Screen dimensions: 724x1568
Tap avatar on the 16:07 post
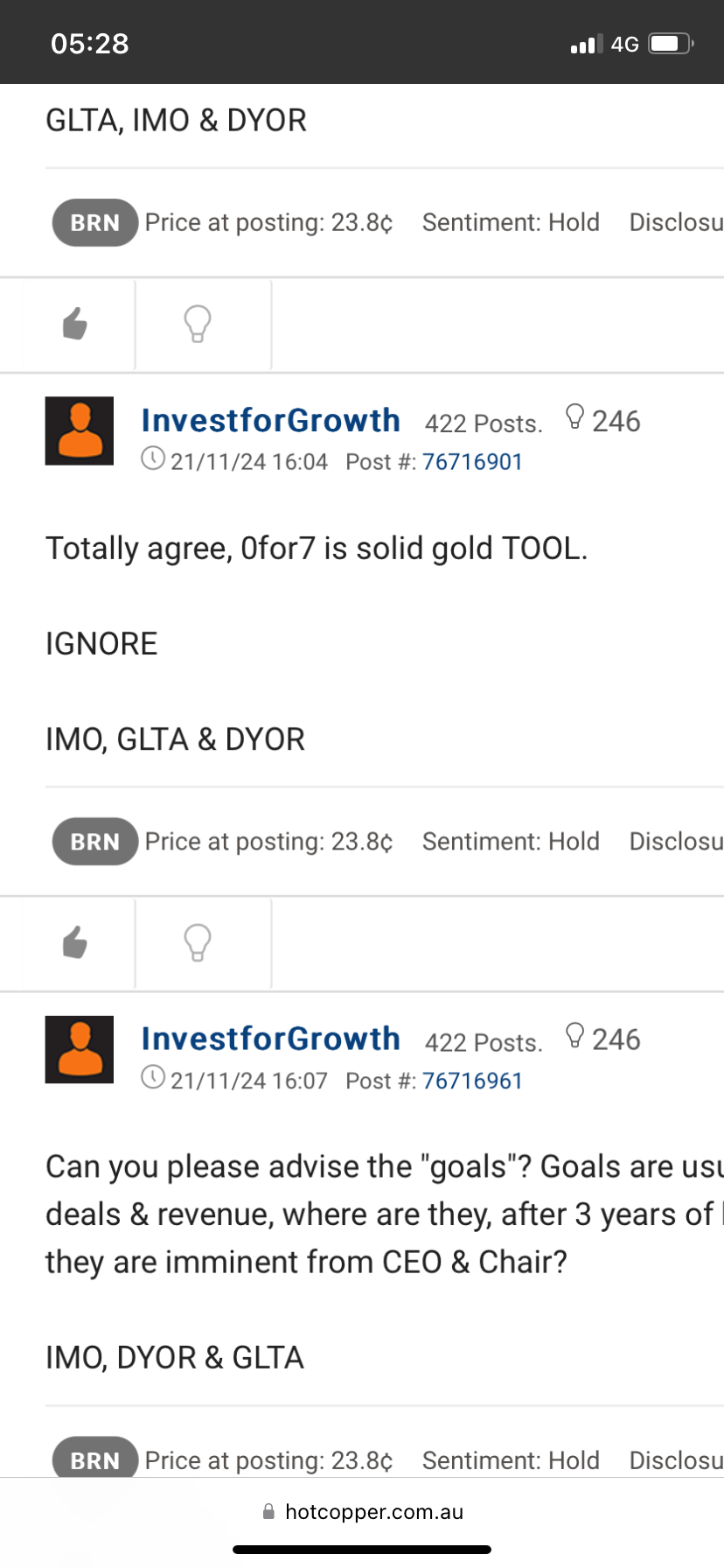point(80,1049)
